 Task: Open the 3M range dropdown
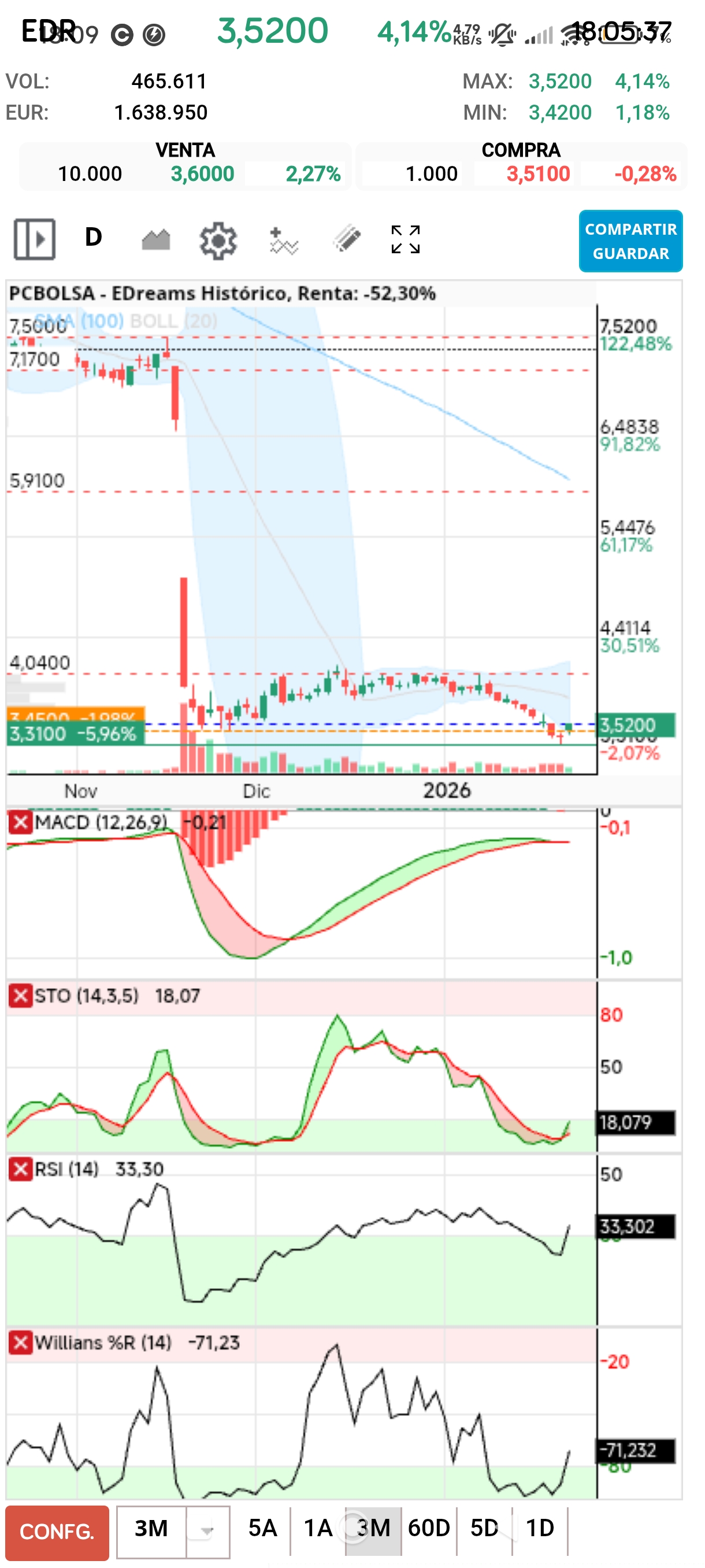[x=207, y=1530]
